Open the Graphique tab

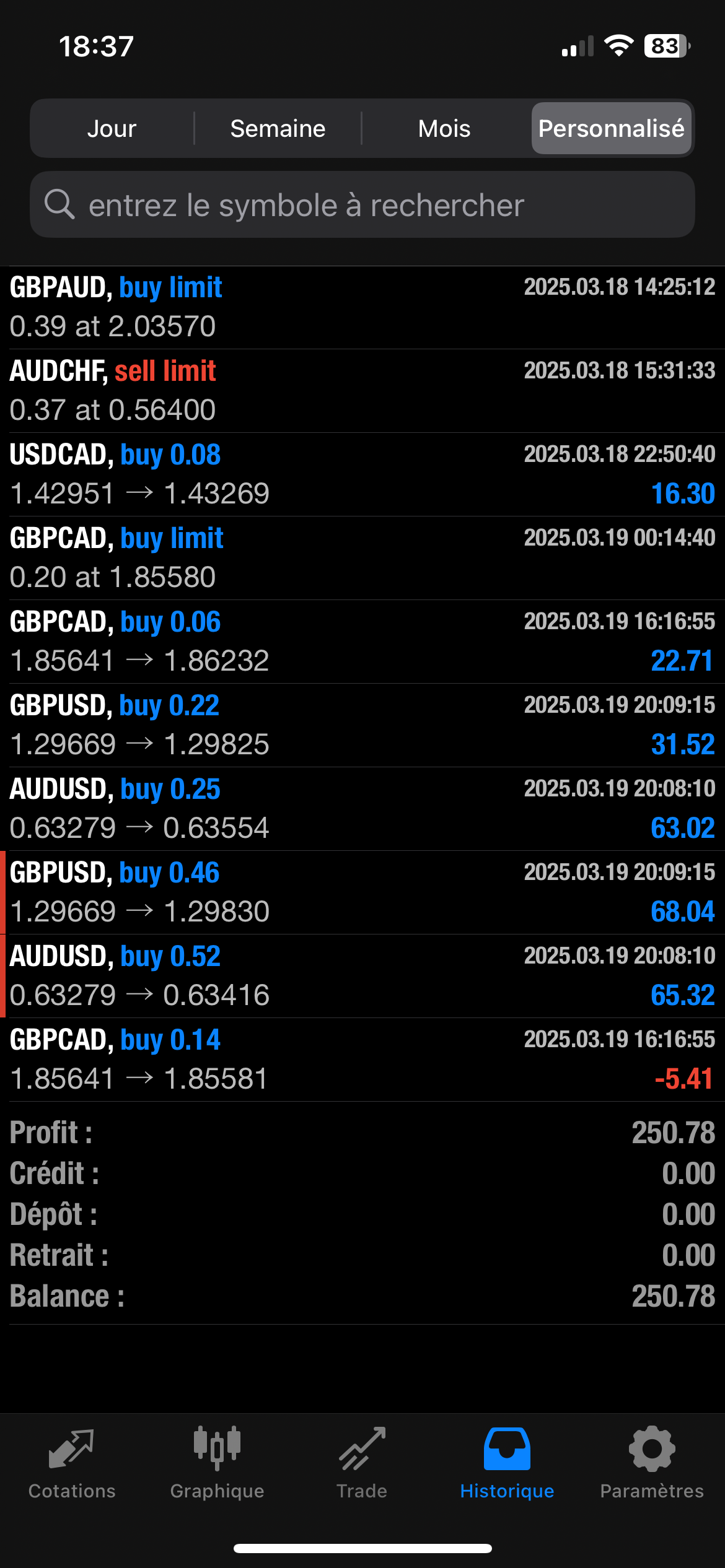tap(217, 1464)
